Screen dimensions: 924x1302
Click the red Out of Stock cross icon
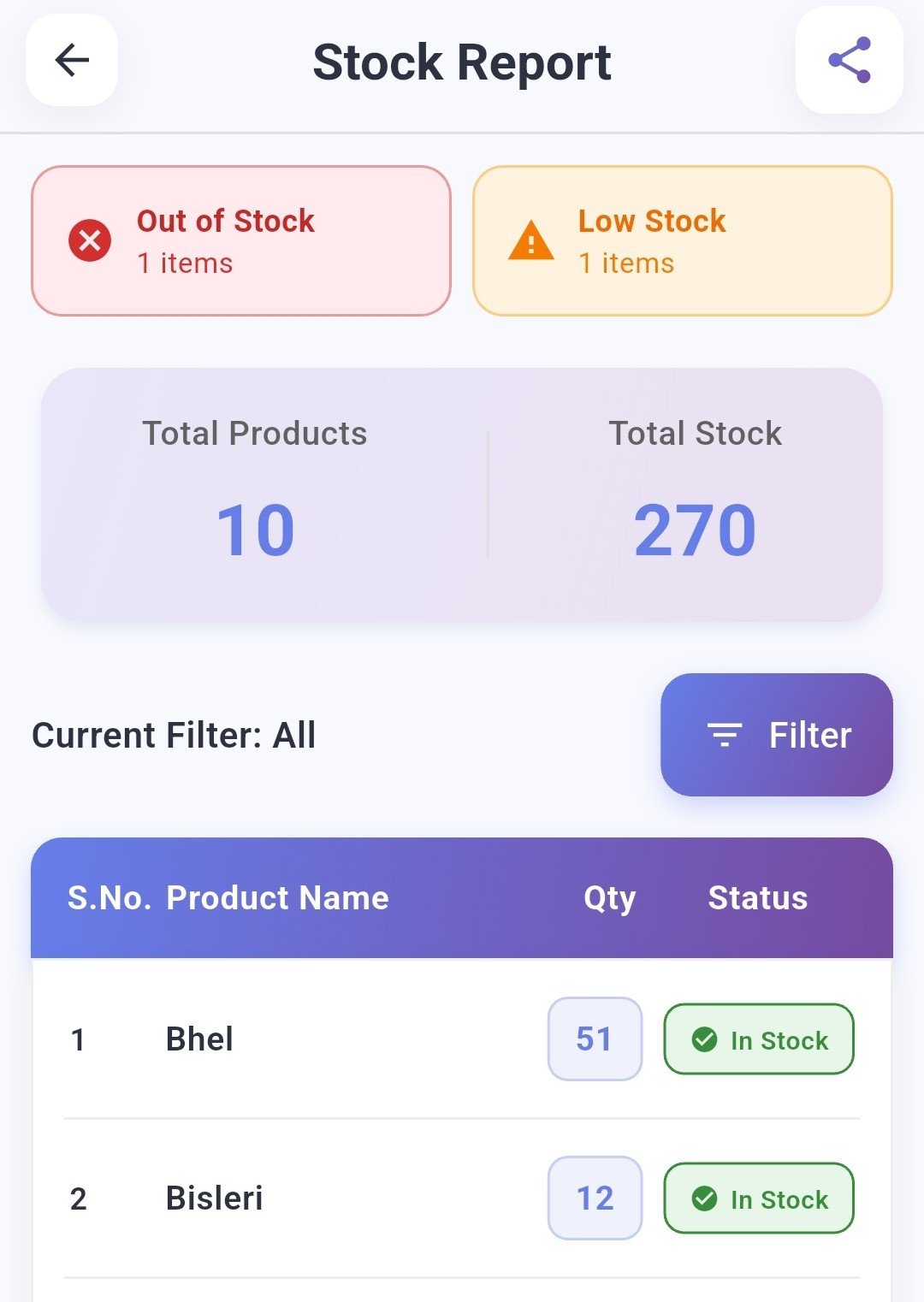tap(88, 240)
